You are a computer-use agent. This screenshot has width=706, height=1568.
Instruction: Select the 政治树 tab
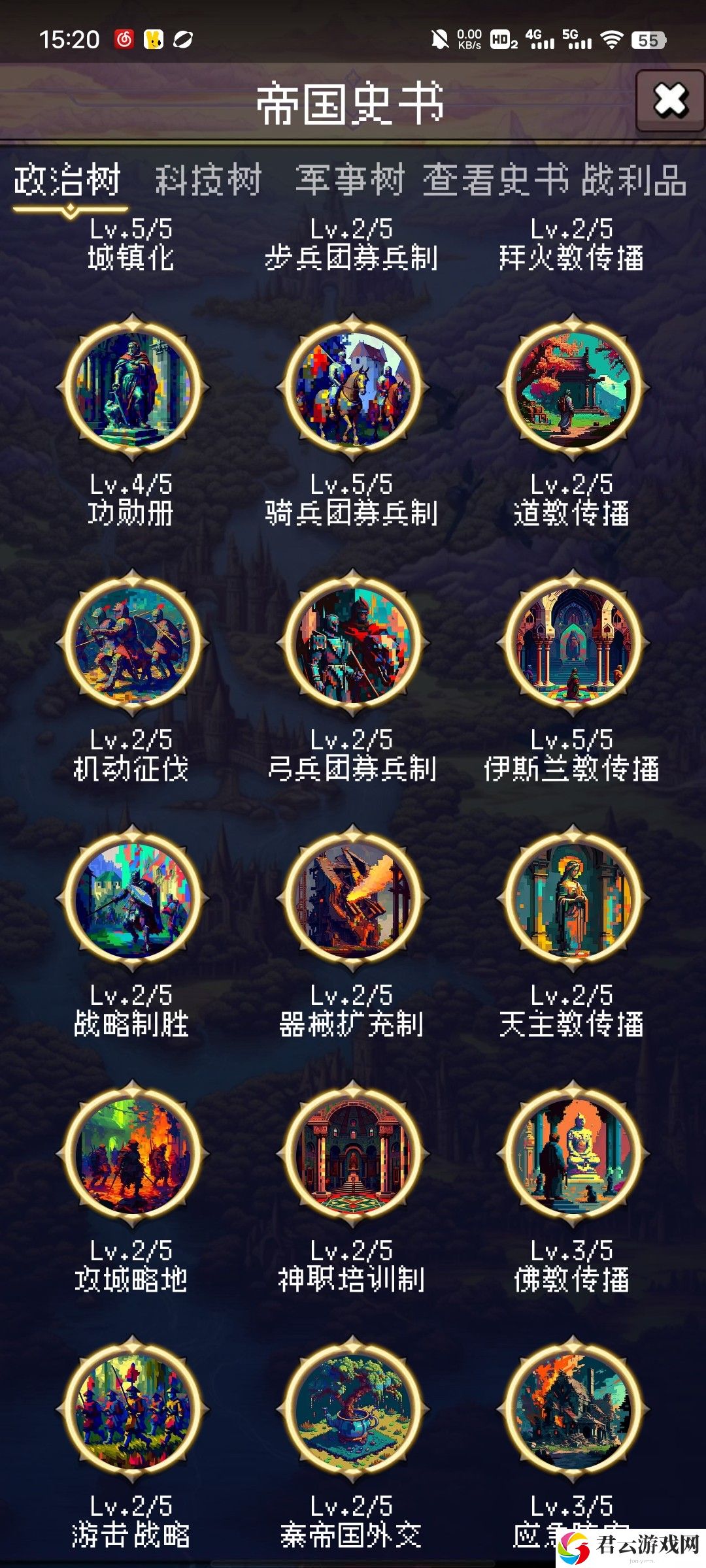pos(68,181)
